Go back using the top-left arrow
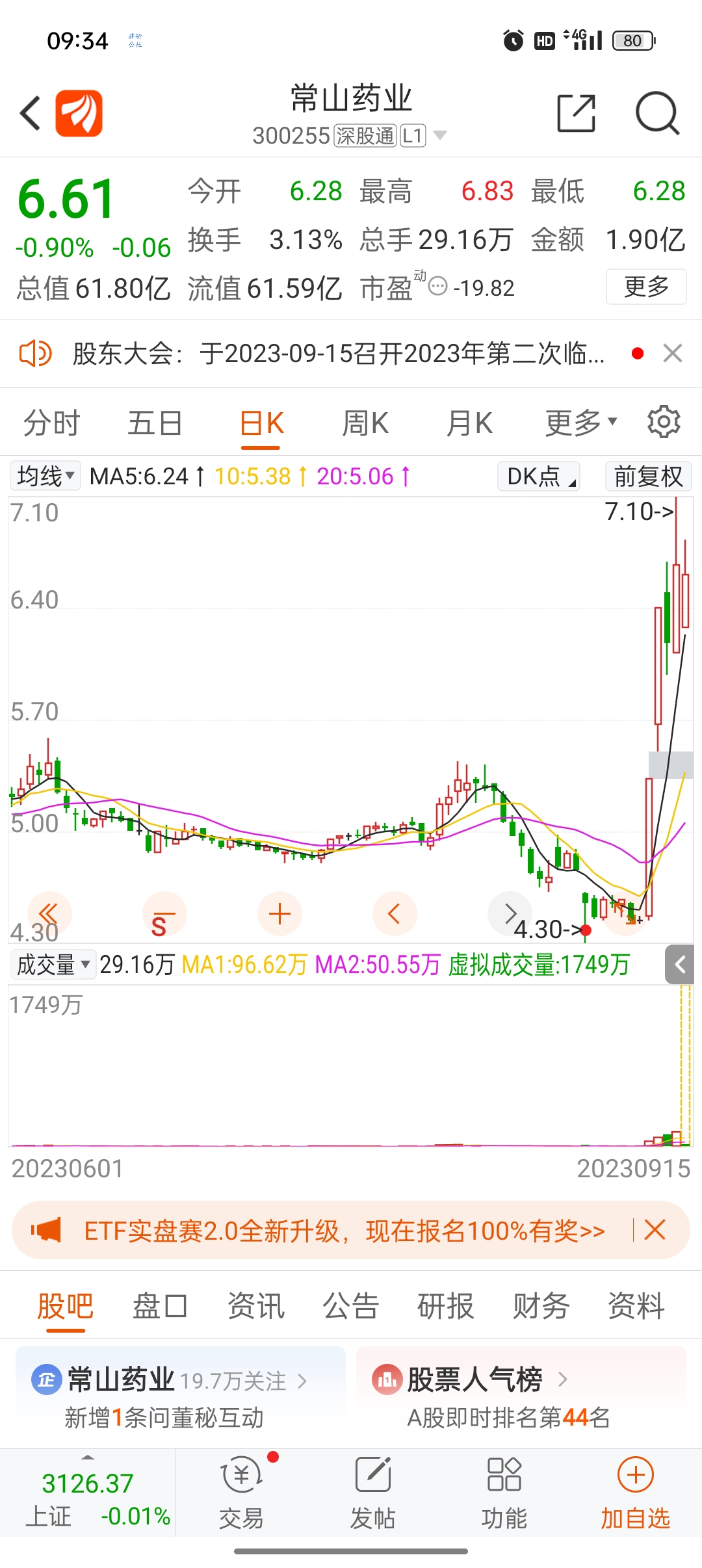Viewport: 702px width, 1568px height. click(31, 114)
